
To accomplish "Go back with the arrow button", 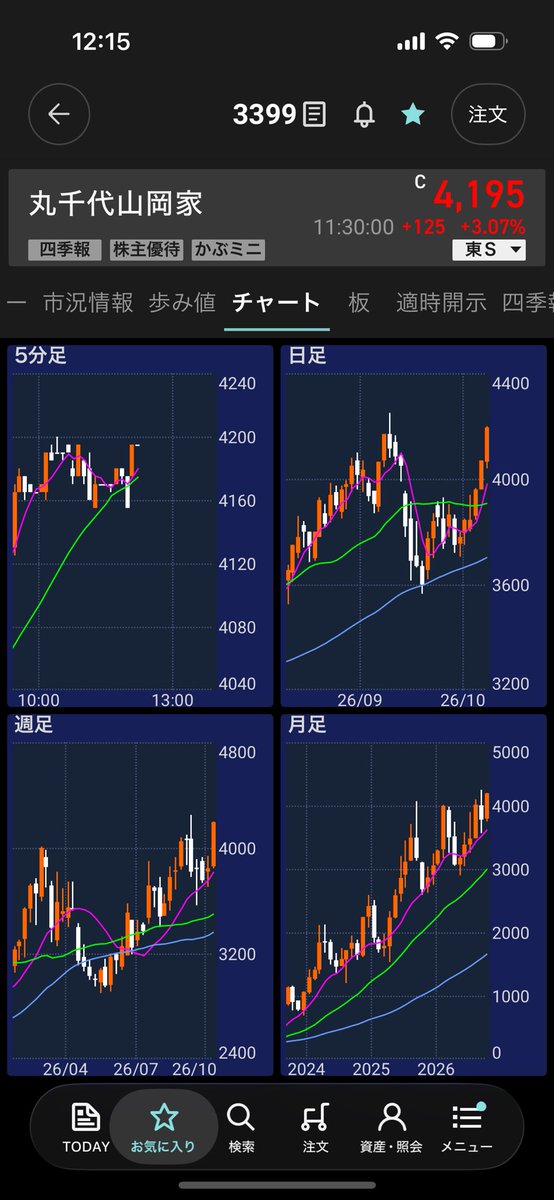I will point(59,114).
